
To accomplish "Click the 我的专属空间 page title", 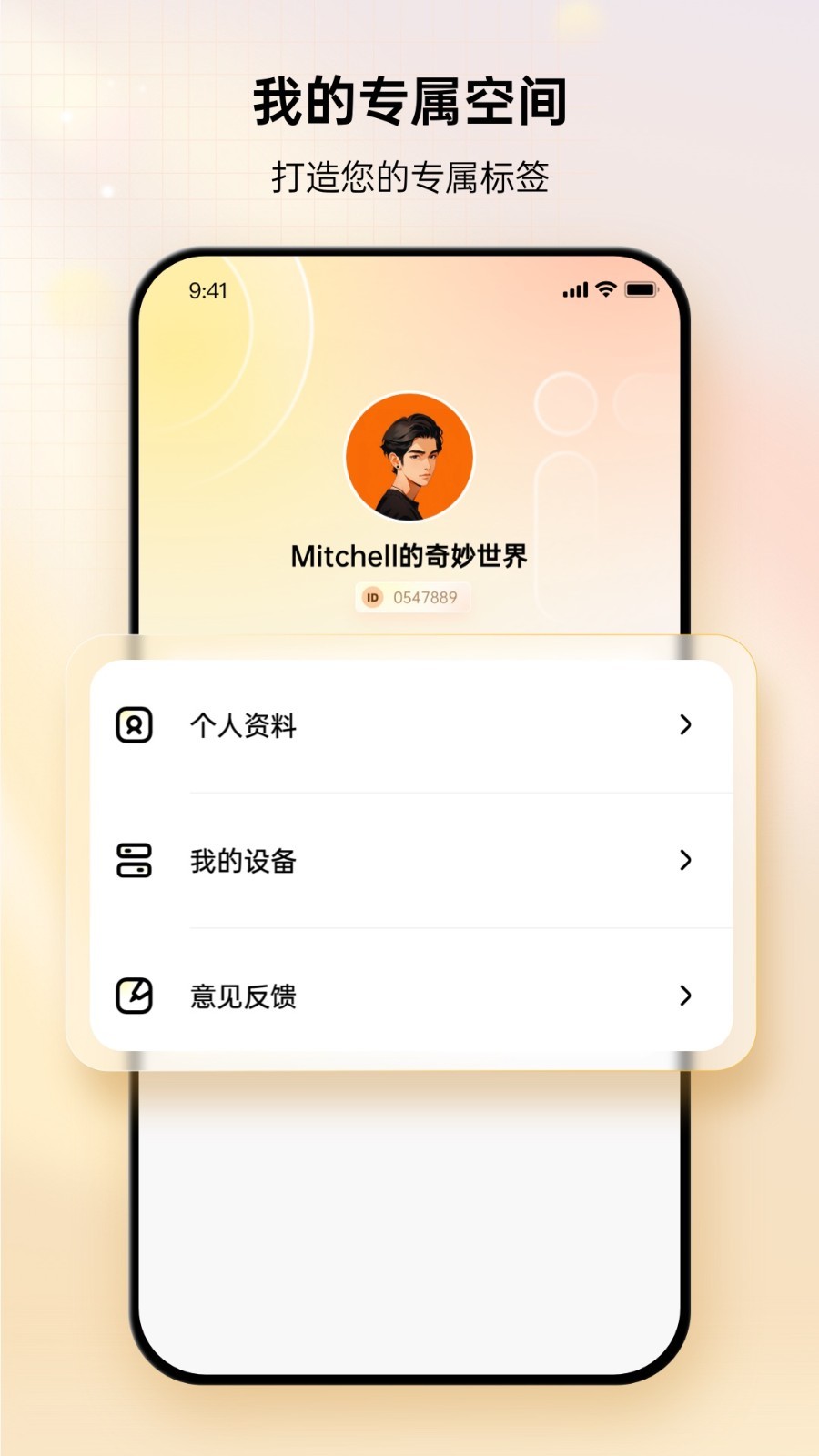I will pos(409,100).
